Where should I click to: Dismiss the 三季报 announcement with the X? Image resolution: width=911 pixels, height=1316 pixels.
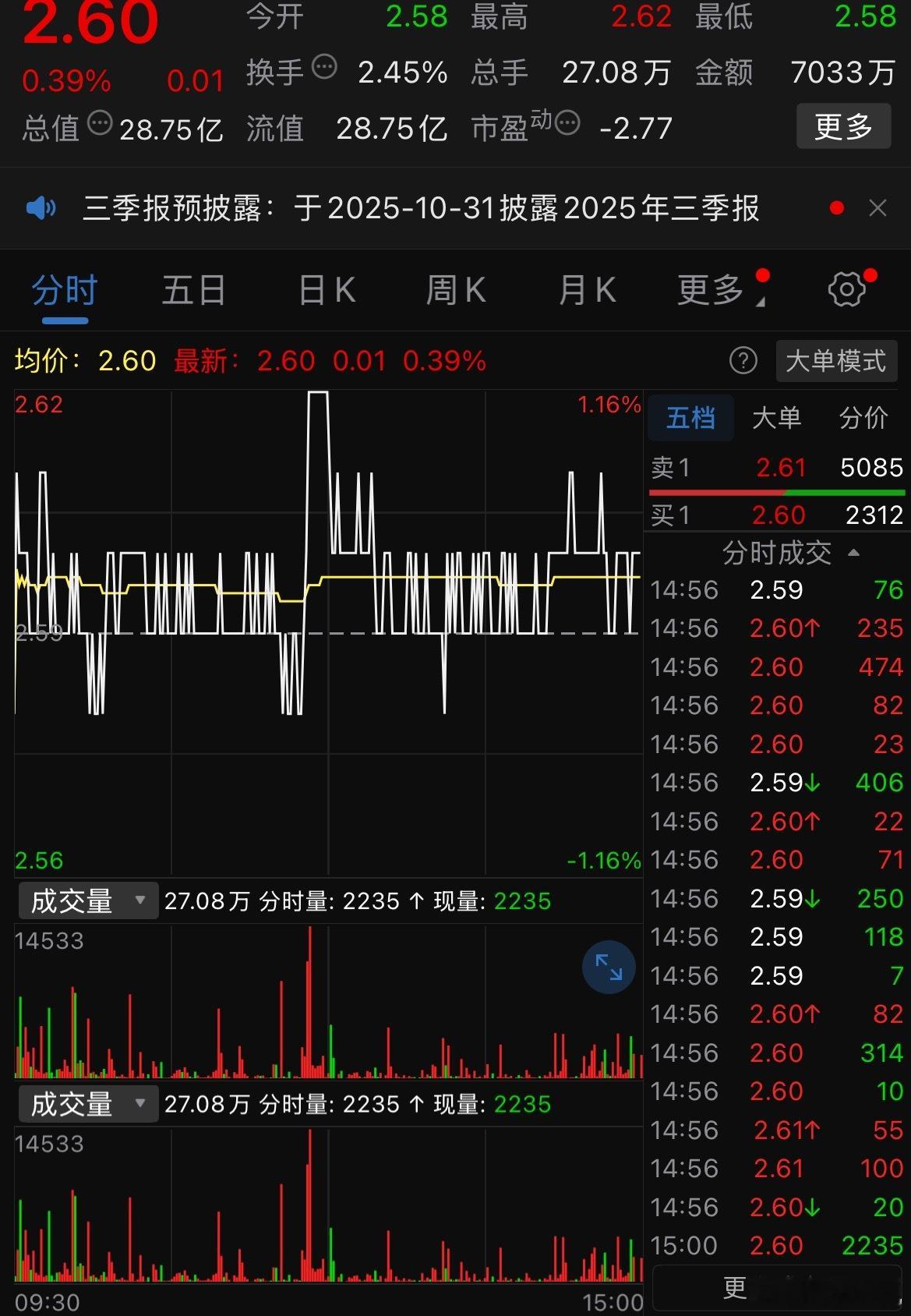coord(878,209)
